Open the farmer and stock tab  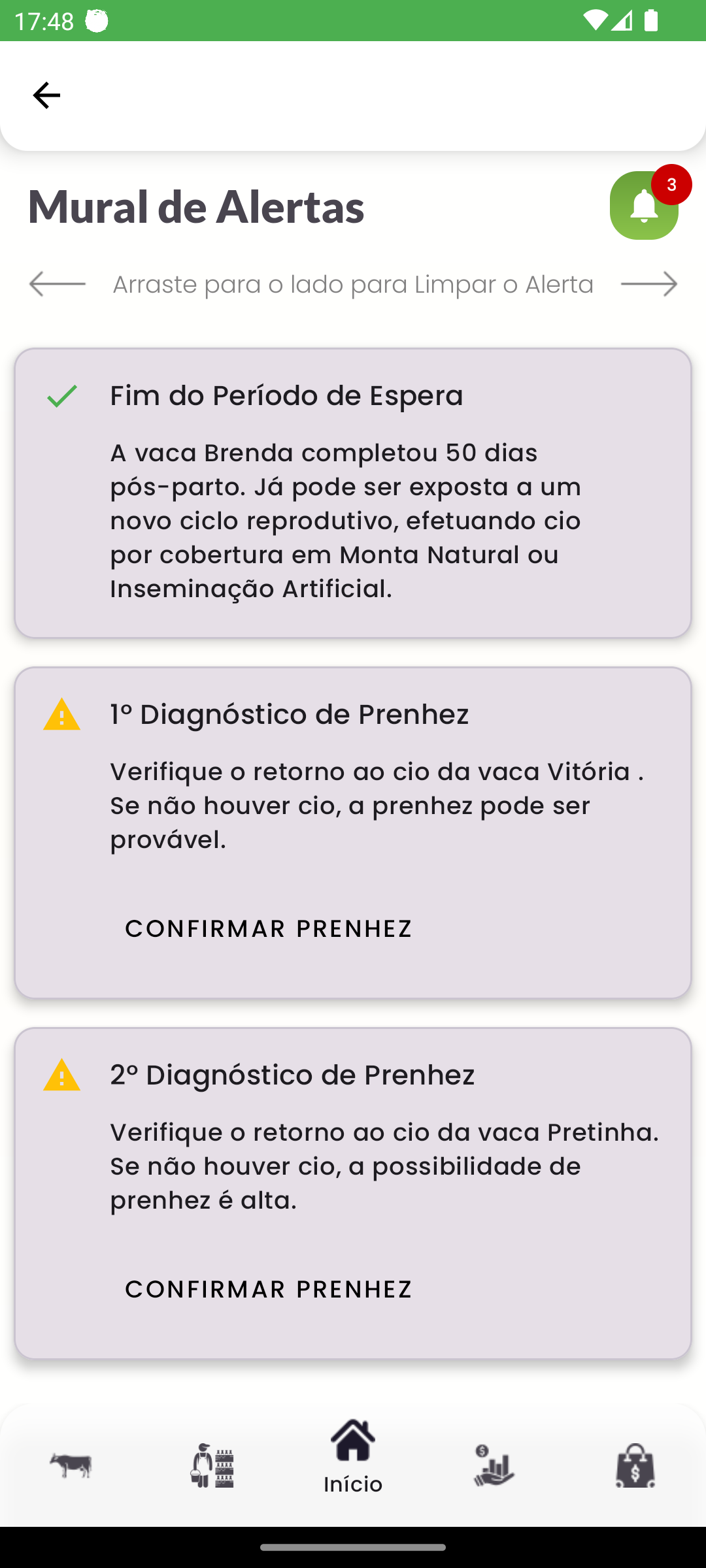[212, 1465]
